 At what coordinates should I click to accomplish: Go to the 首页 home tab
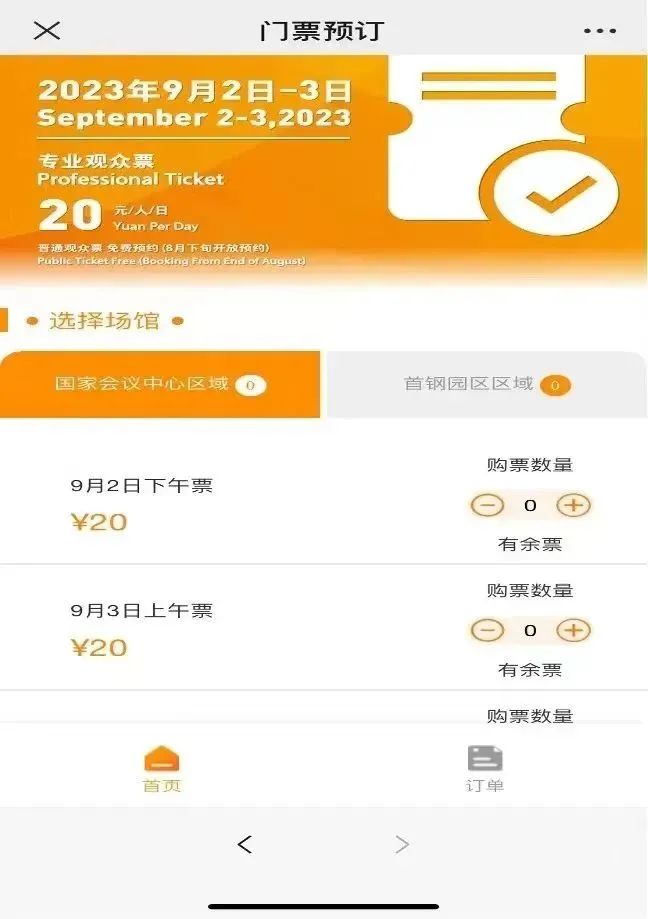[162, 768]
